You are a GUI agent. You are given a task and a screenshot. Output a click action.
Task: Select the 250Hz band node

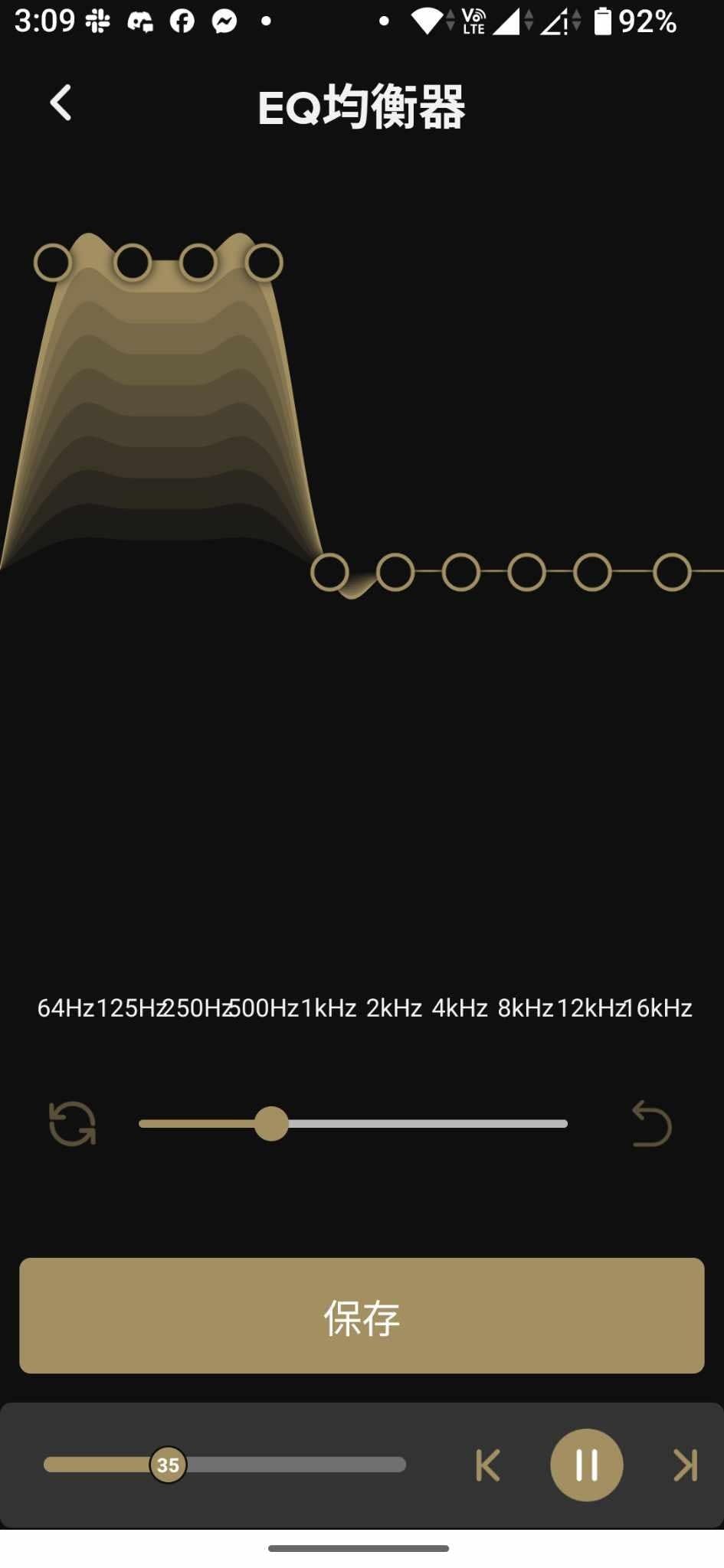coord(198,263)
